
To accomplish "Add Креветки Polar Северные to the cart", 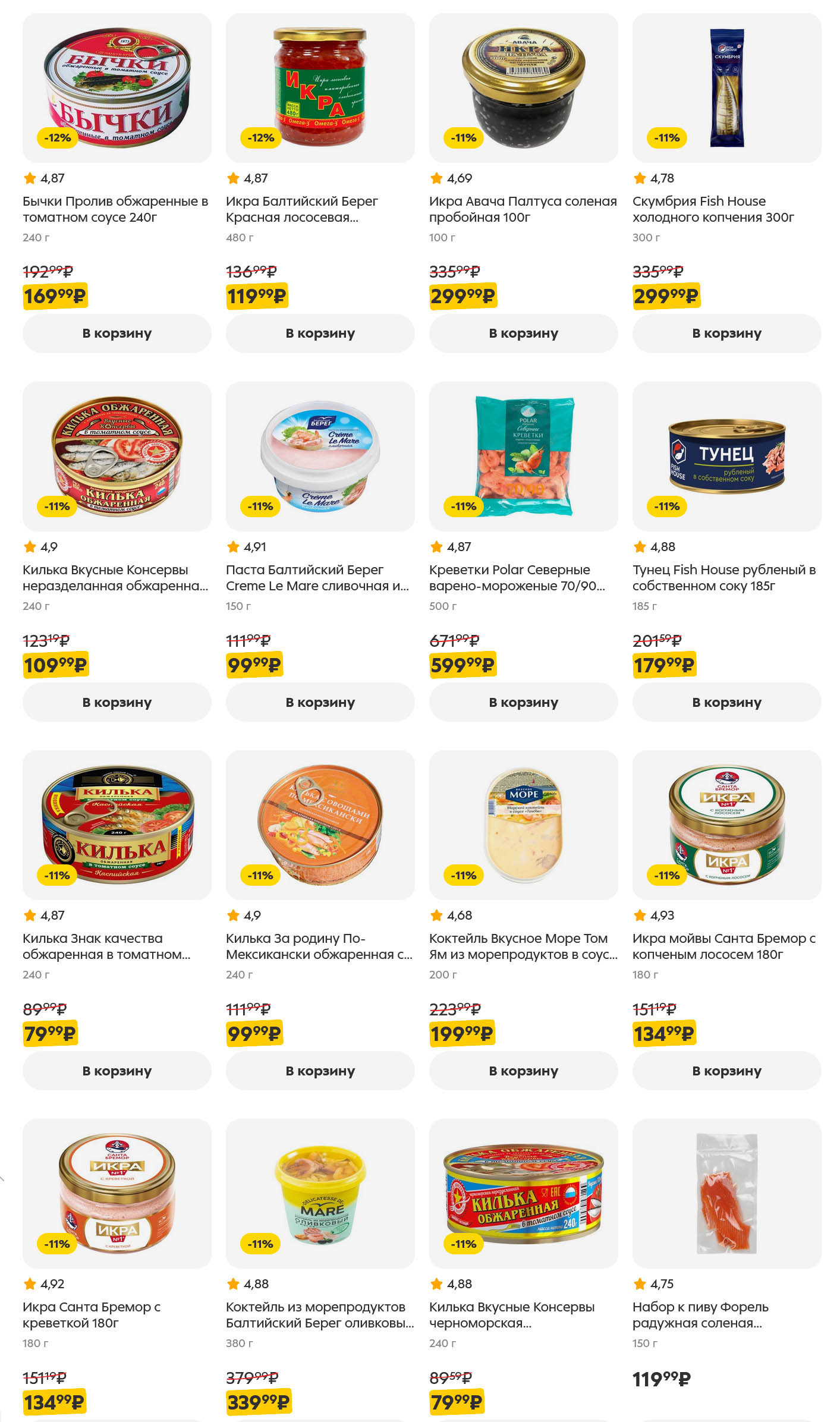I will 523,702.
